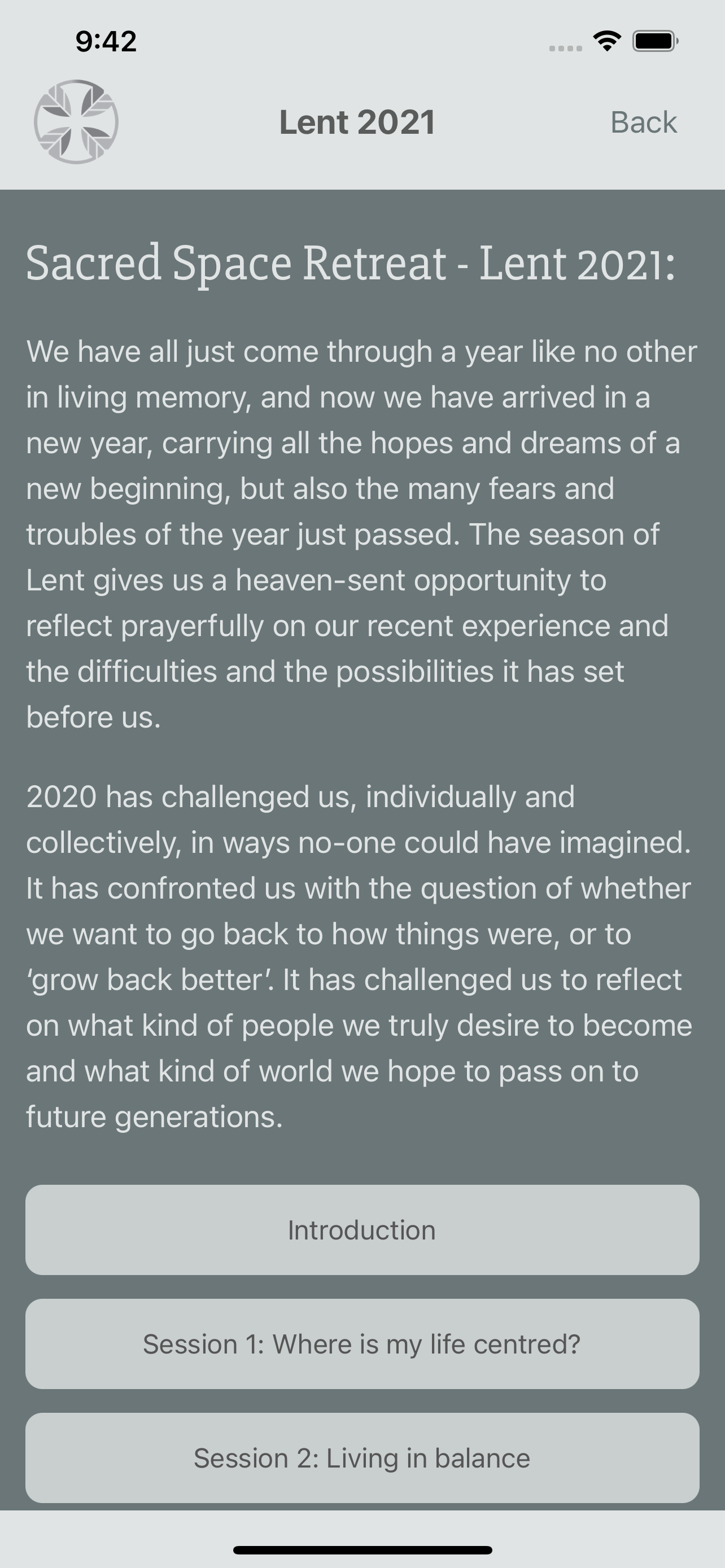
Task: Tap the Sacred Space logo icon
Action: pos(76,122)
